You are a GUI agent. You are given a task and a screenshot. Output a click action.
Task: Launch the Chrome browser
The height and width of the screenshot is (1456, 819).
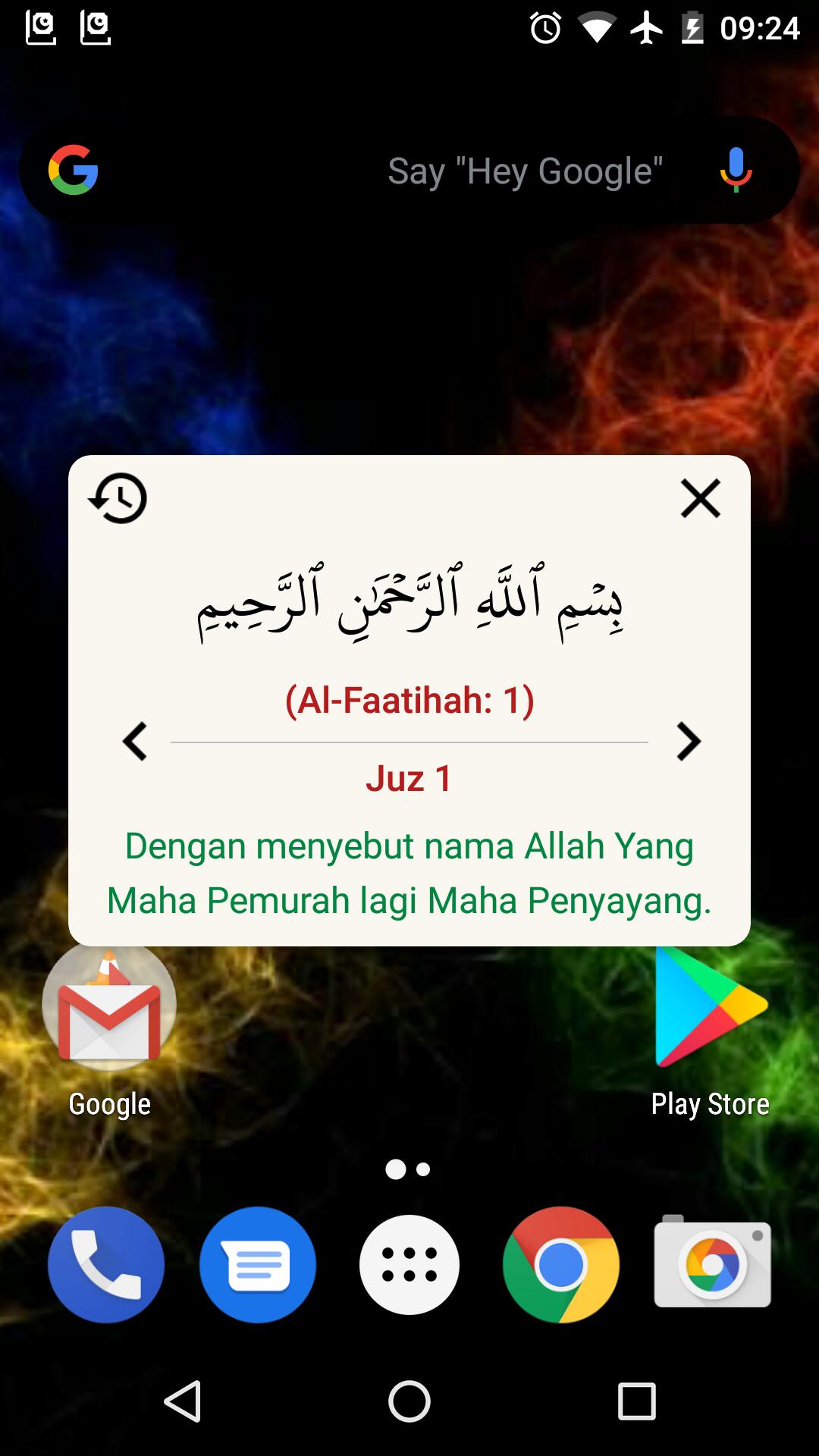(x=561, y=1264)
